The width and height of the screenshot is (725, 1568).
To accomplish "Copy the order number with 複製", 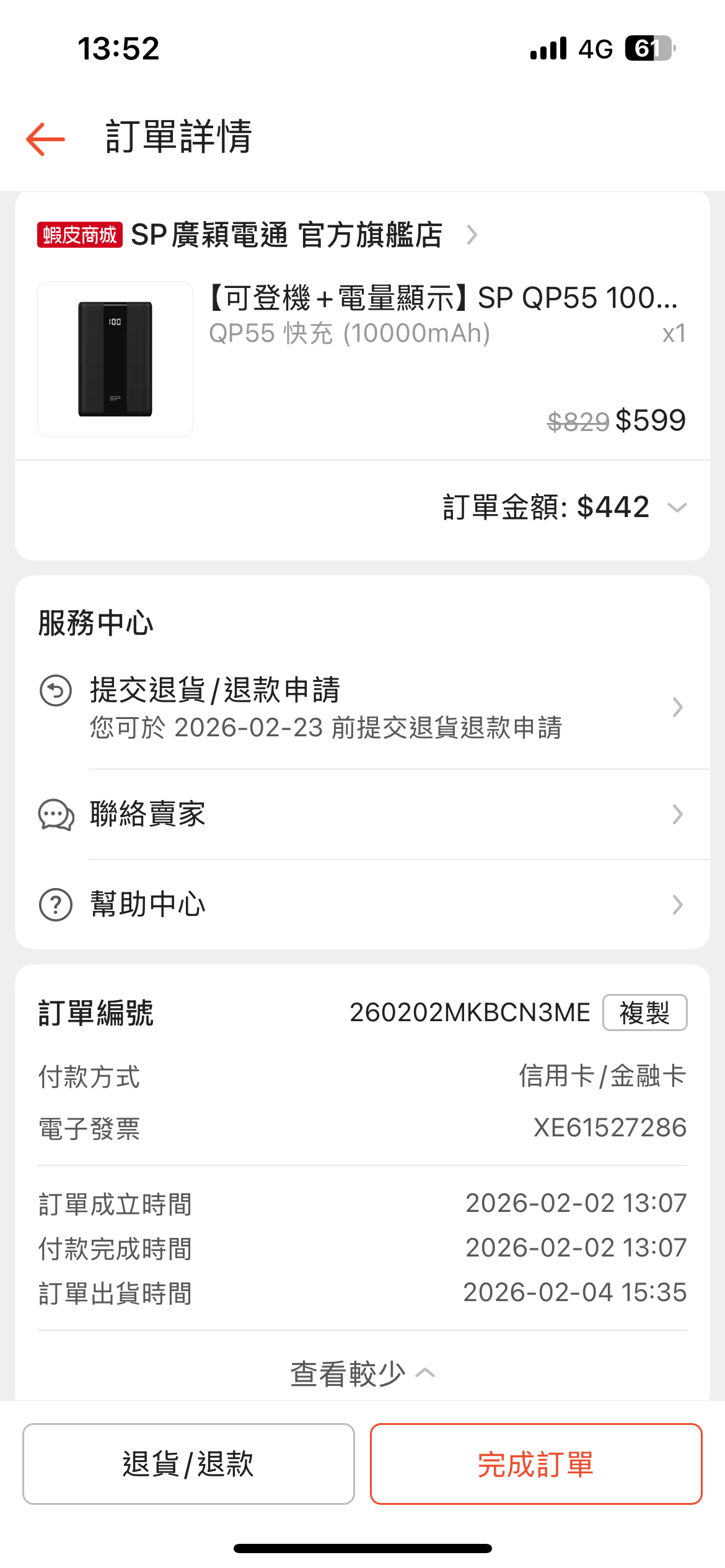I will point(644,1013).
